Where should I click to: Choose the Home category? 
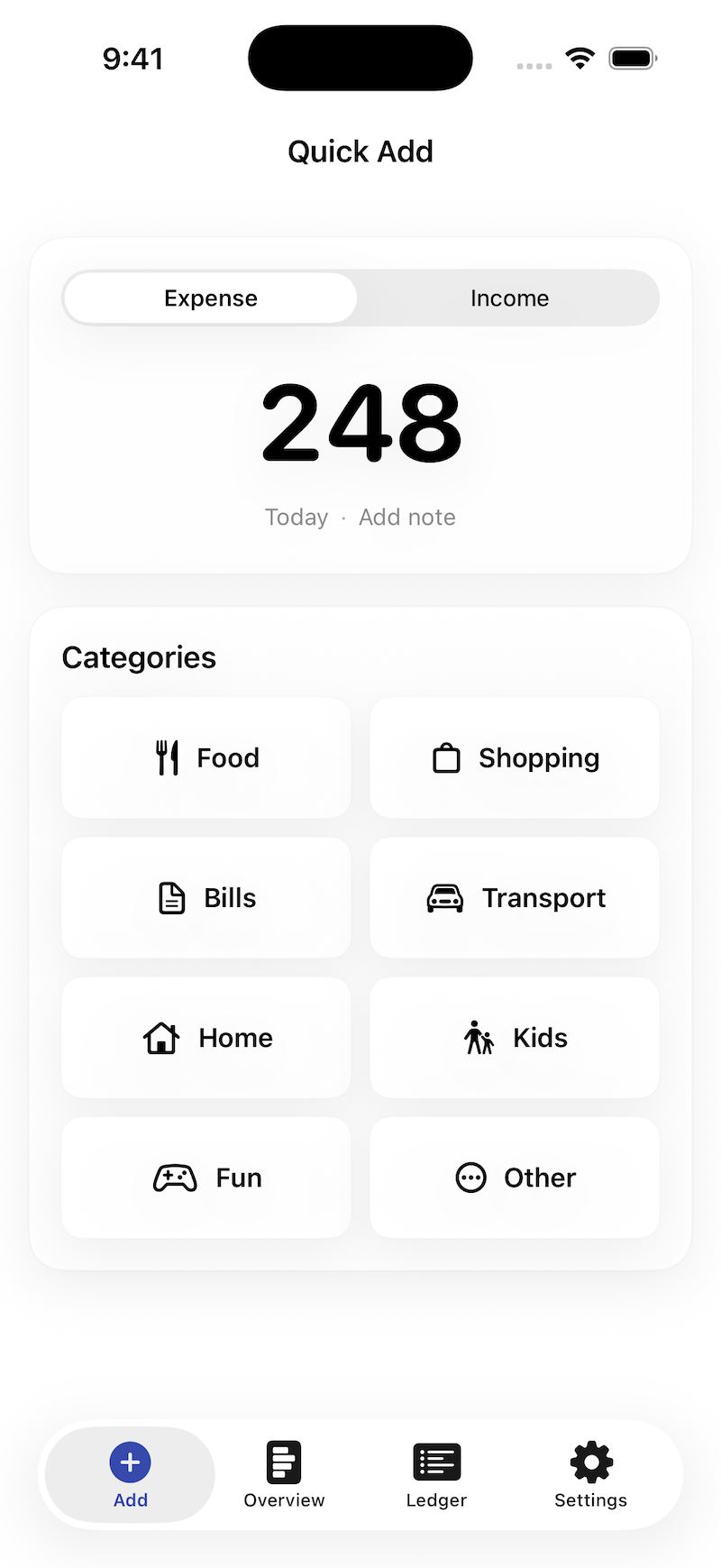coord(206,1038)
